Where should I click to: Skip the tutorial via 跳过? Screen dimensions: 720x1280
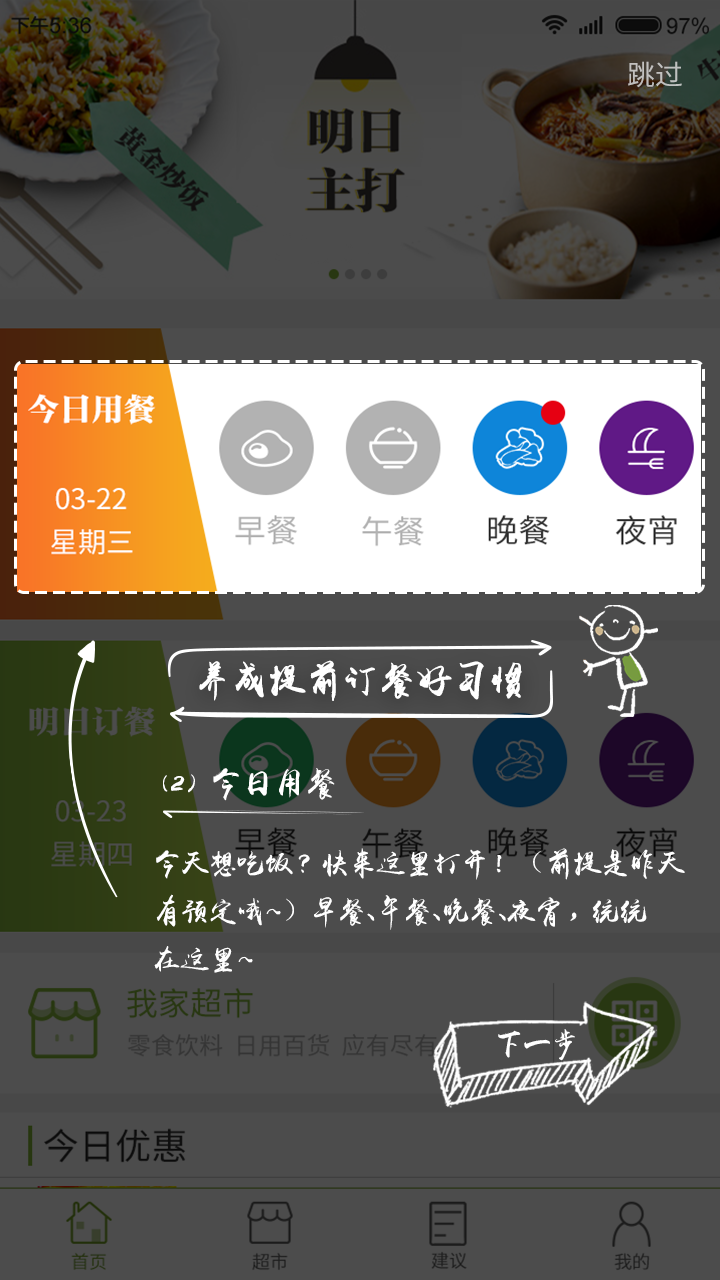click(x=654, y=74)
